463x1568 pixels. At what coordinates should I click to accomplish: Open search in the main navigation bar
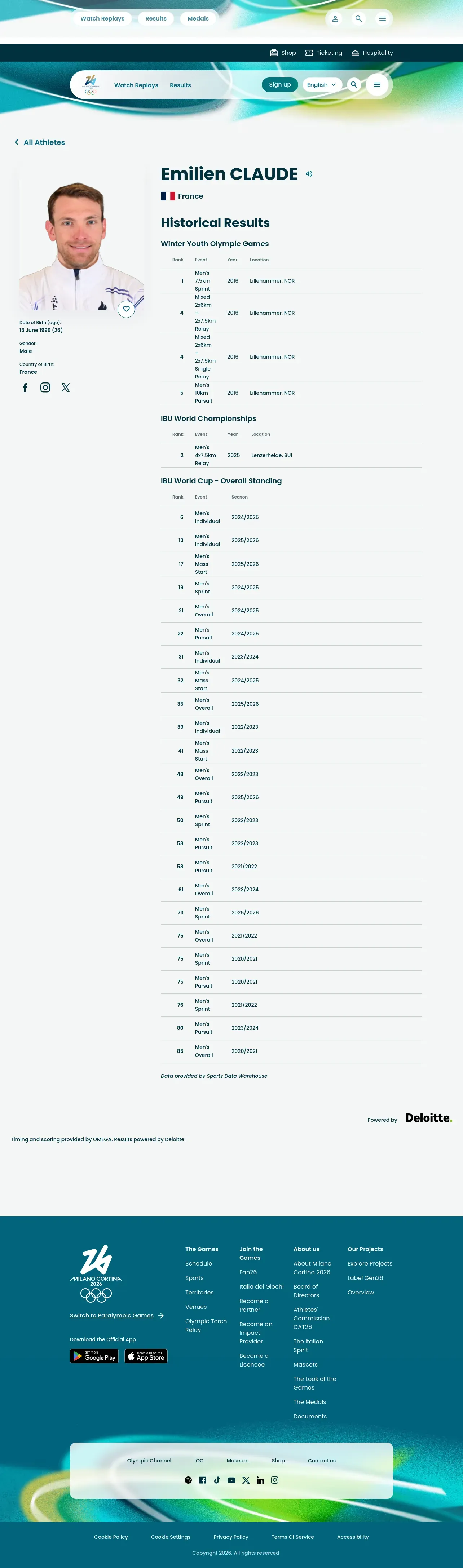pos(354,85)
